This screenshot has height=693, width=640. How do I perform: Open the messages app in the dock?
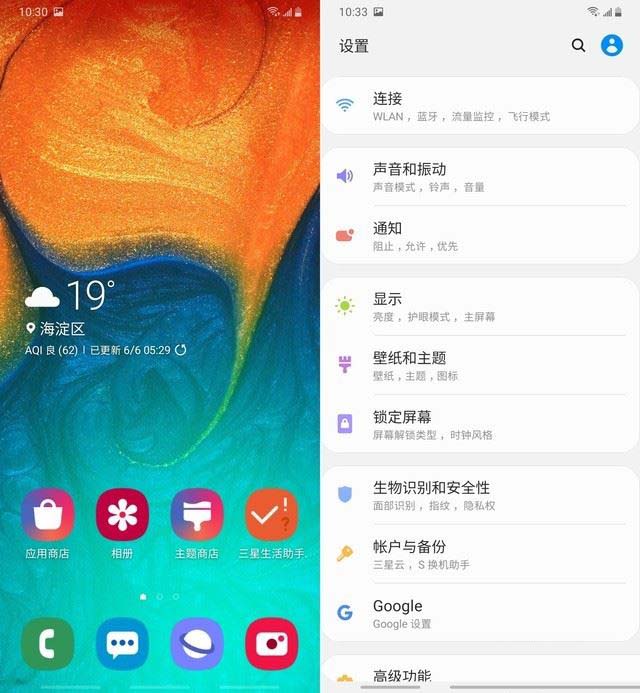[x=122, y=644]
